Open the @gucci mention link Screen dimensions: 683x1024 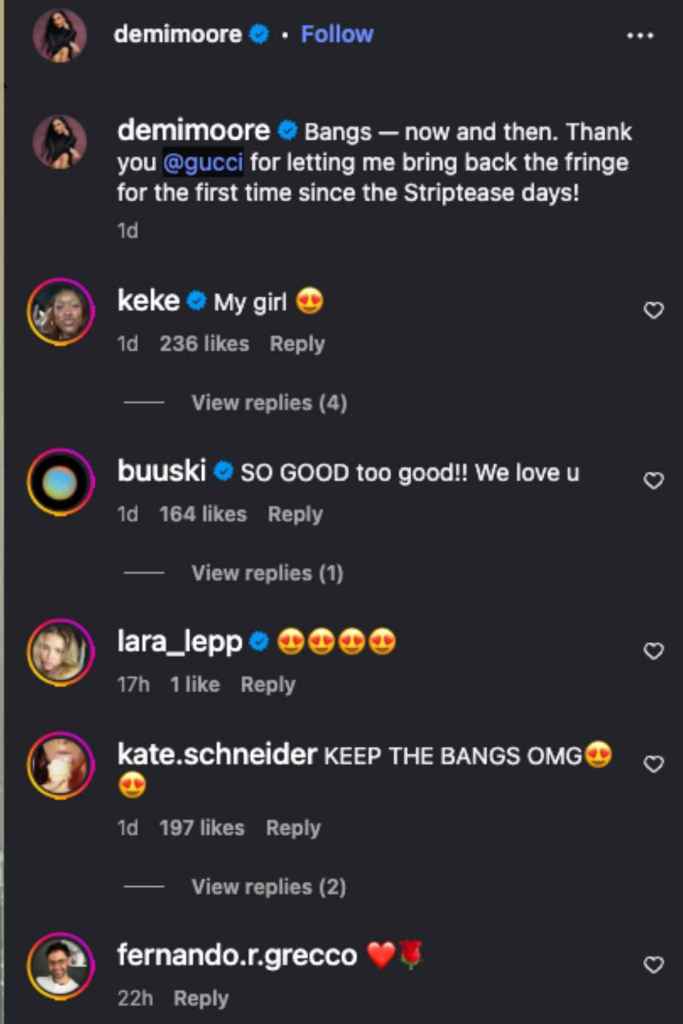pos(203,162)
